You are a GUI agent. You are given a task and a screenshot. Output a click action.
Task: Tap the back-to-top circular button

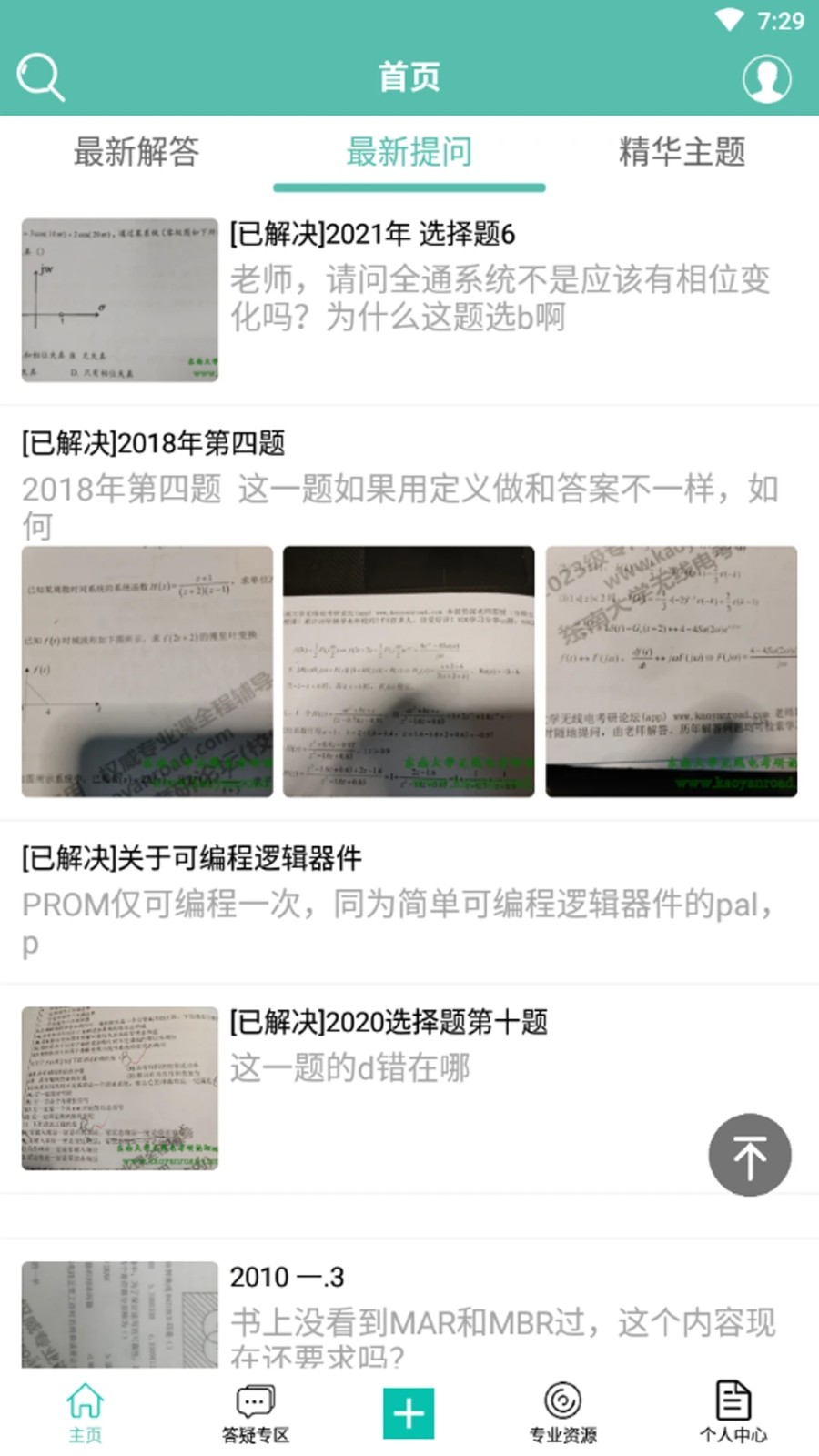click(x=749, y=1154)
